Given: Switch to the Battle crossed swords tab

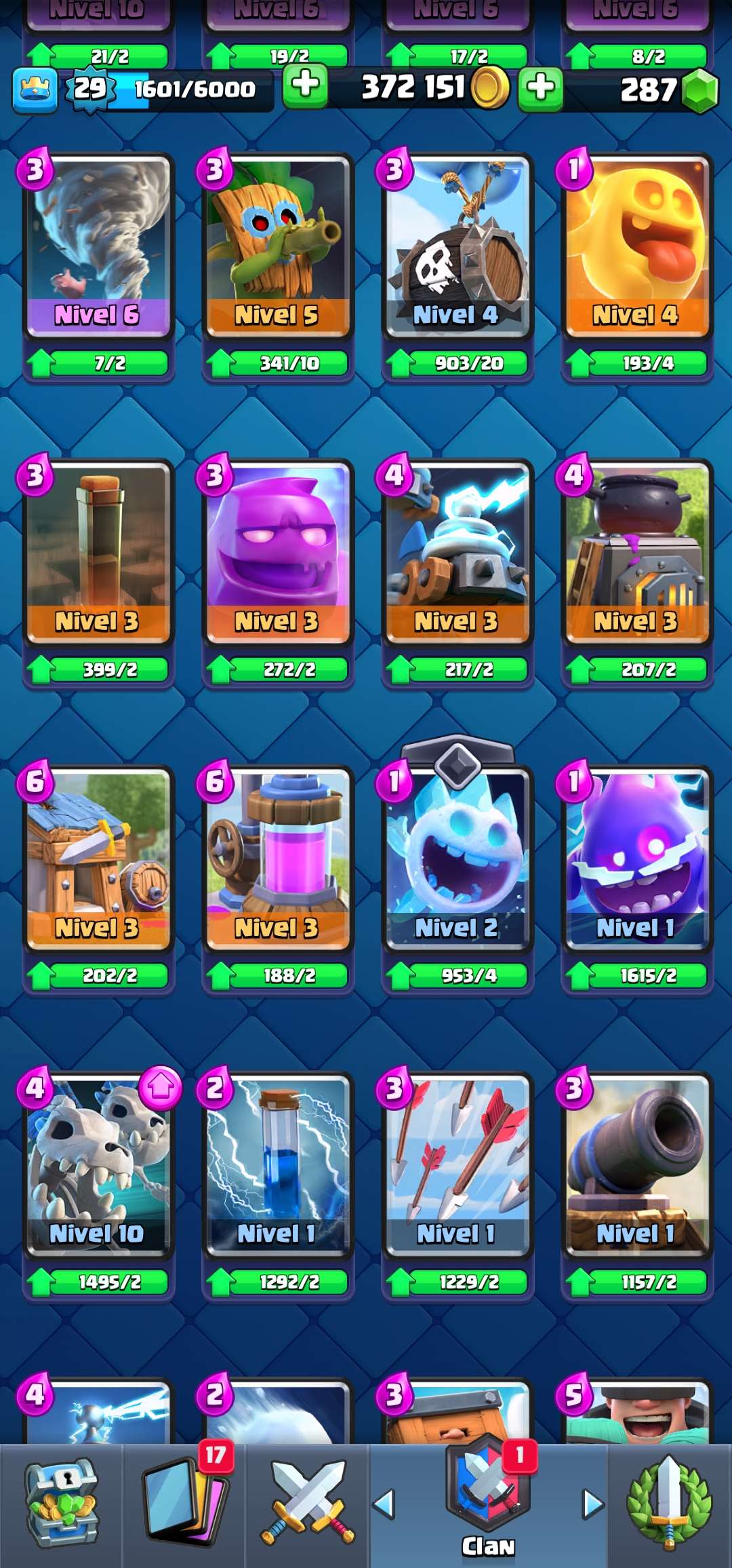Looking at the screenshot, I should tap(308, 1506).
